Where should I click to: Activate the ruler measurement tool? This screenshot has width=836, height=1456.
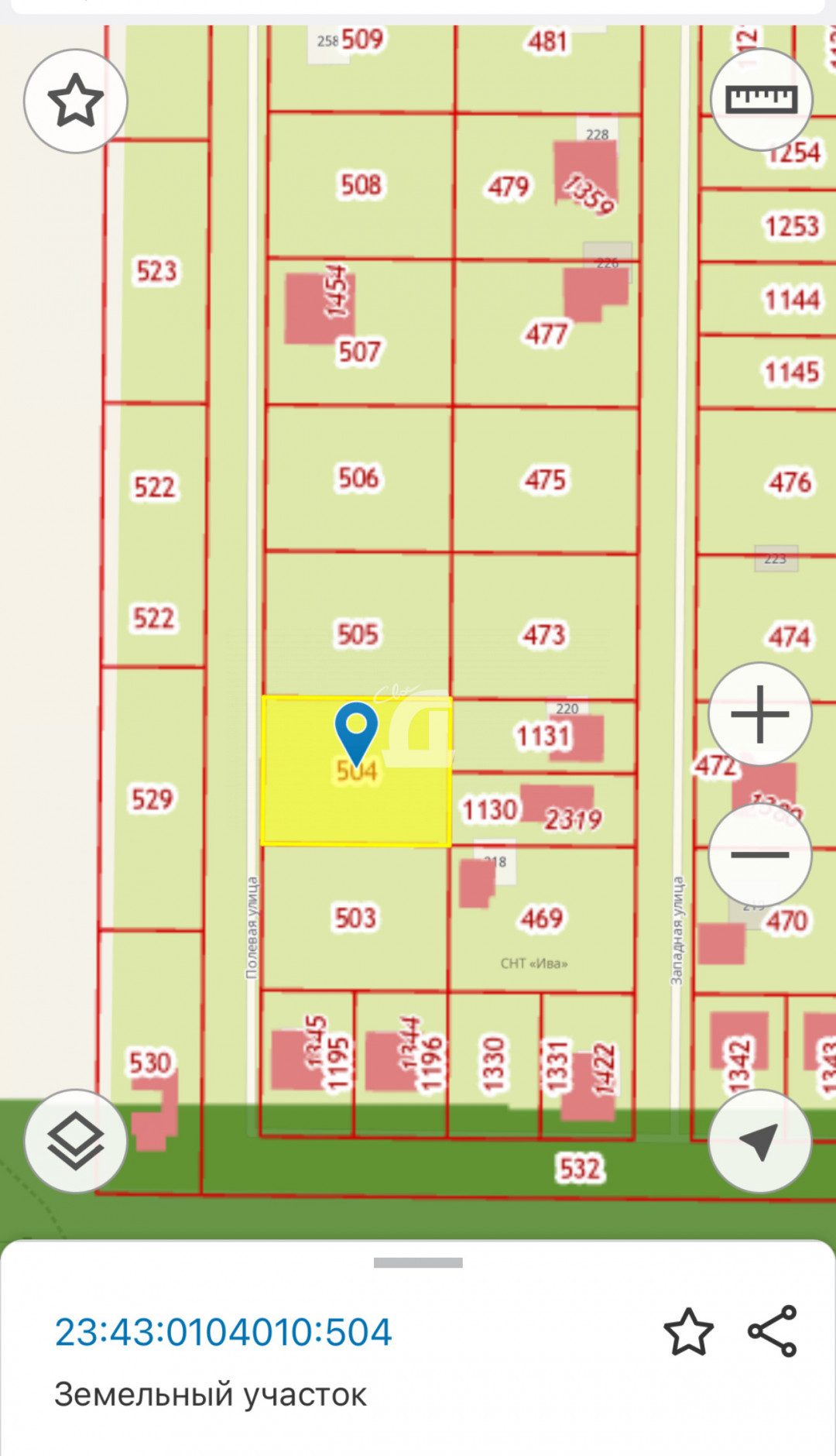[761, 99]
